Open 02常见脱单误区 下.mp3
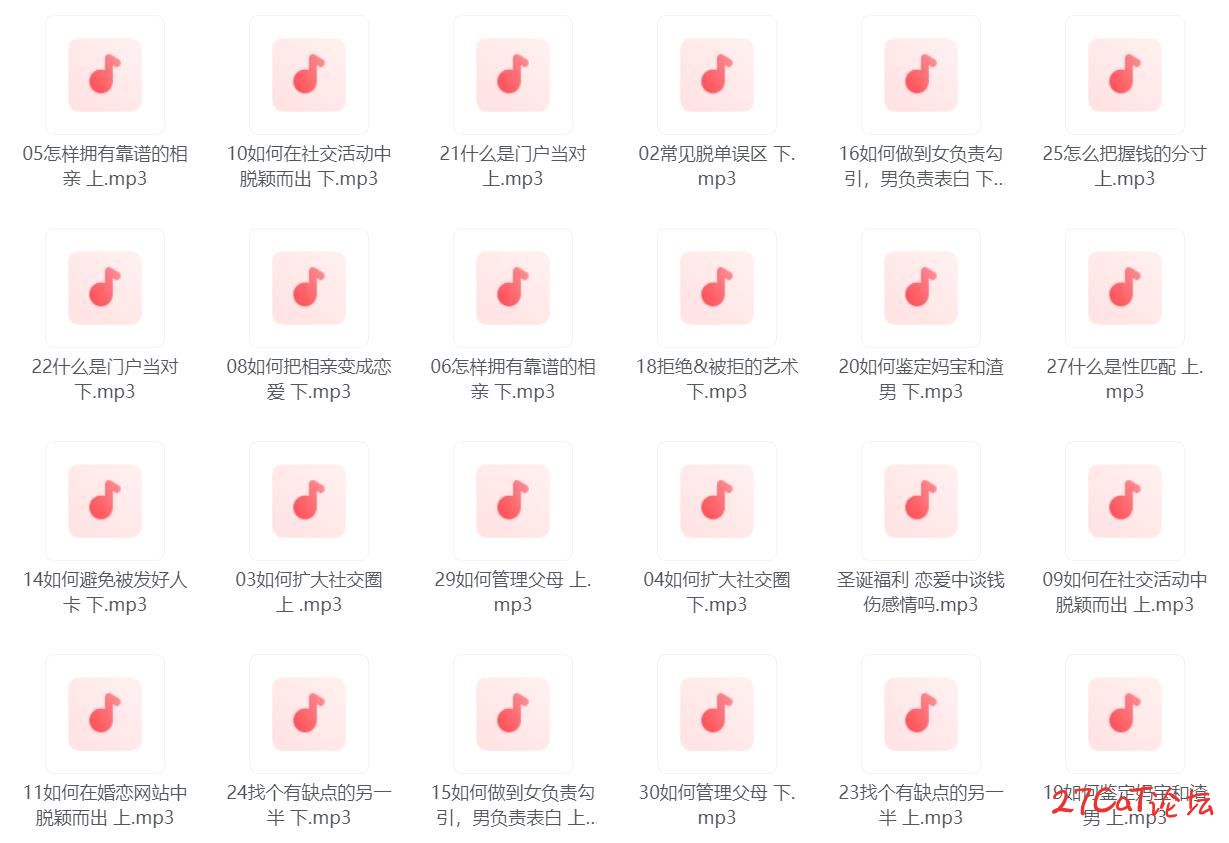This screenshot has width=1229, height=843. (717, 75)
